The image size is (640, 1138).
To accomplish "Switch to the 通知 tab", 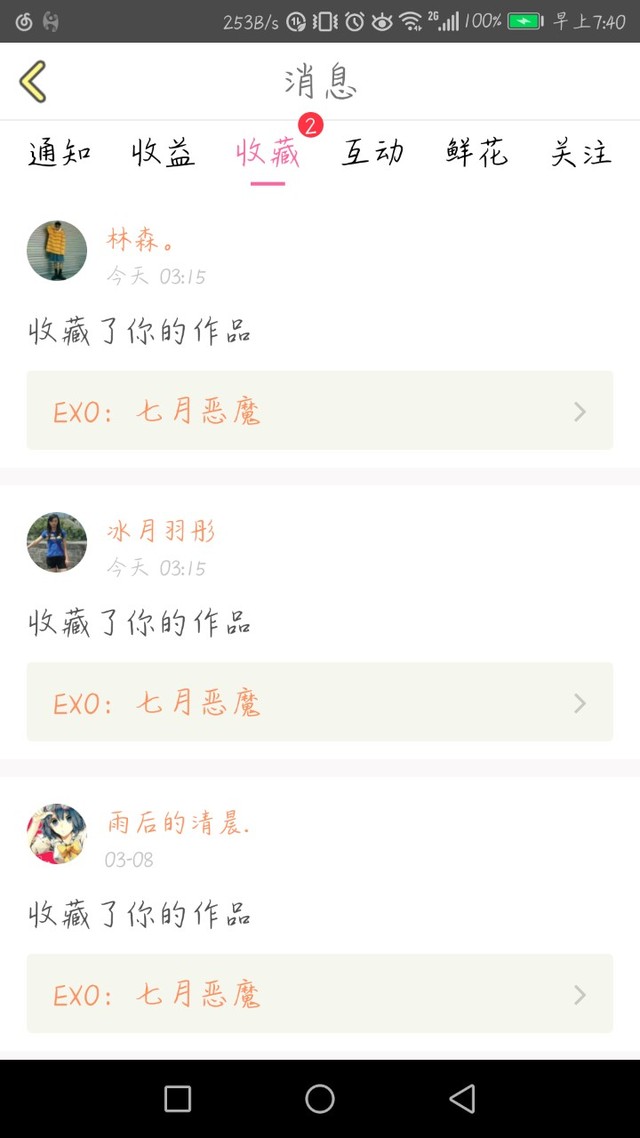I will (x=60, y=153).
